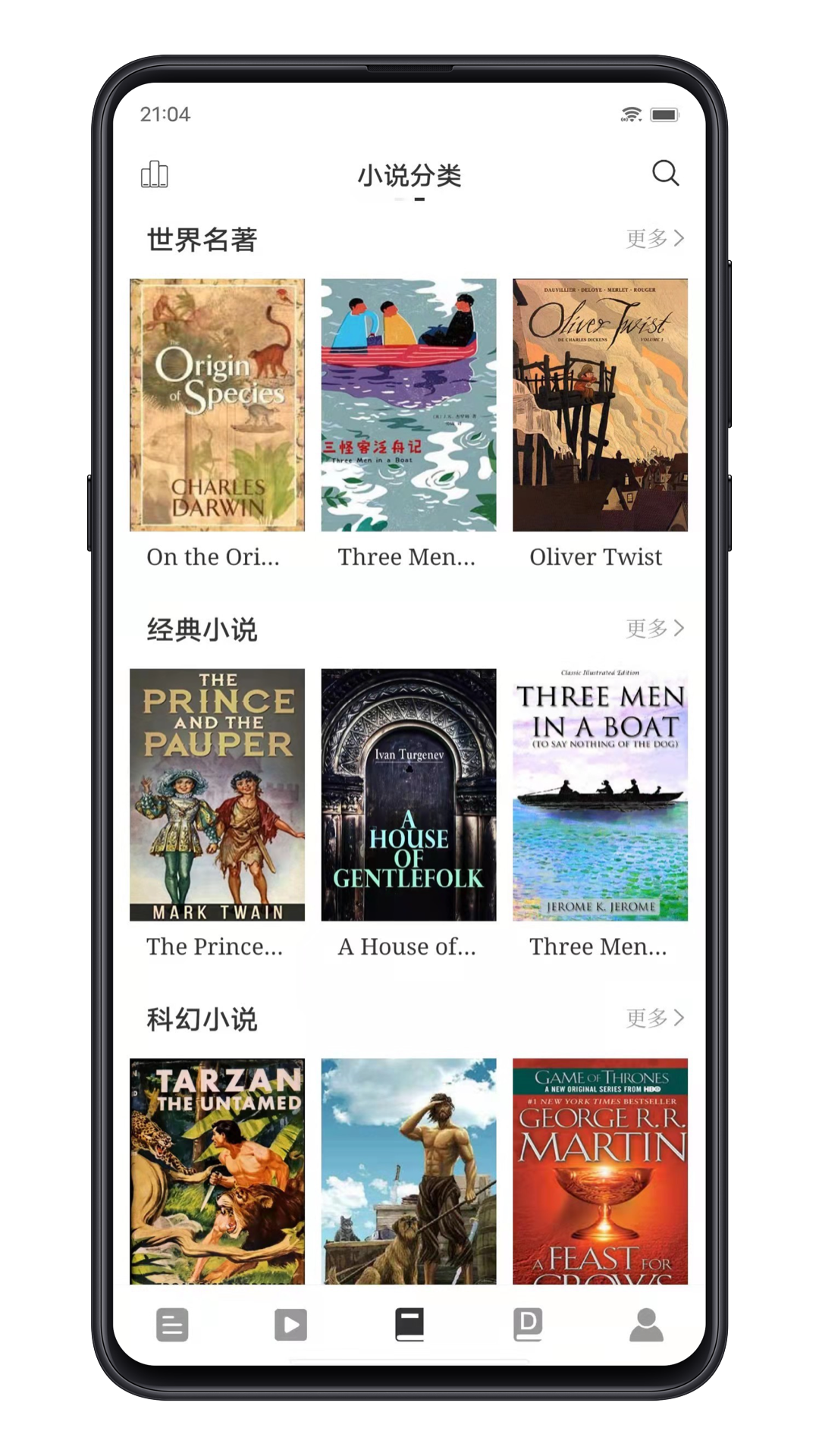
Task: Switch to the video play bottom tab
Action: tap(290, 1325)
